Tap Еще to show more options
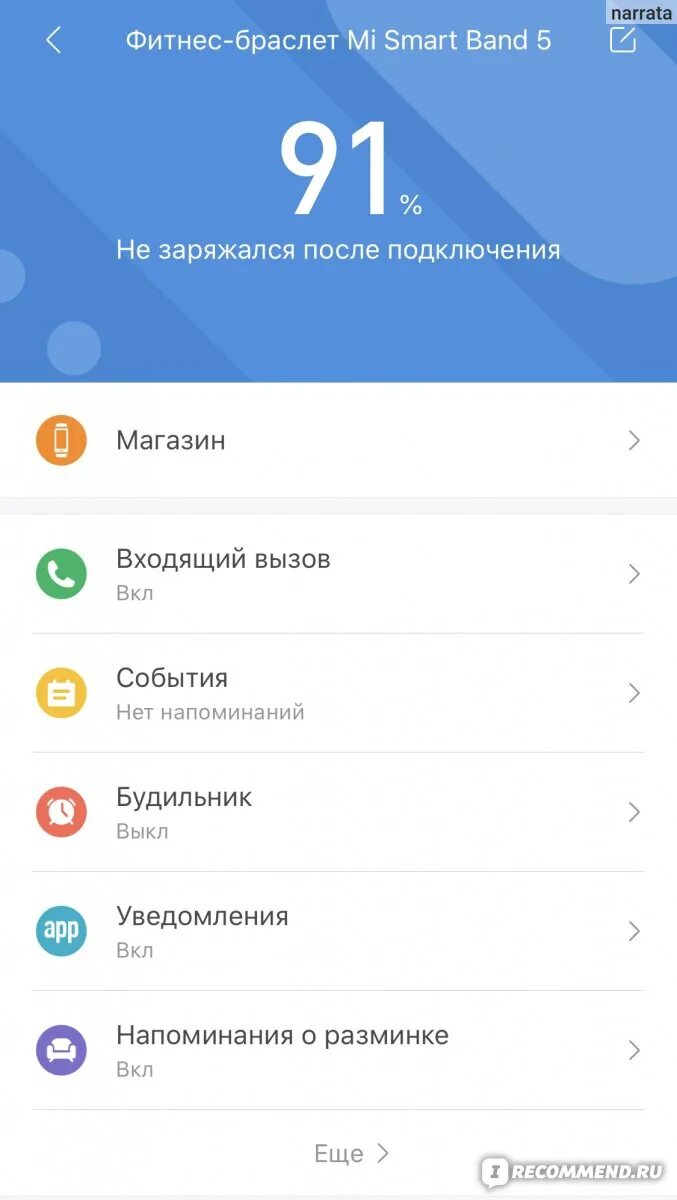The image size is (677, 1200). (x=350, y=1153)
